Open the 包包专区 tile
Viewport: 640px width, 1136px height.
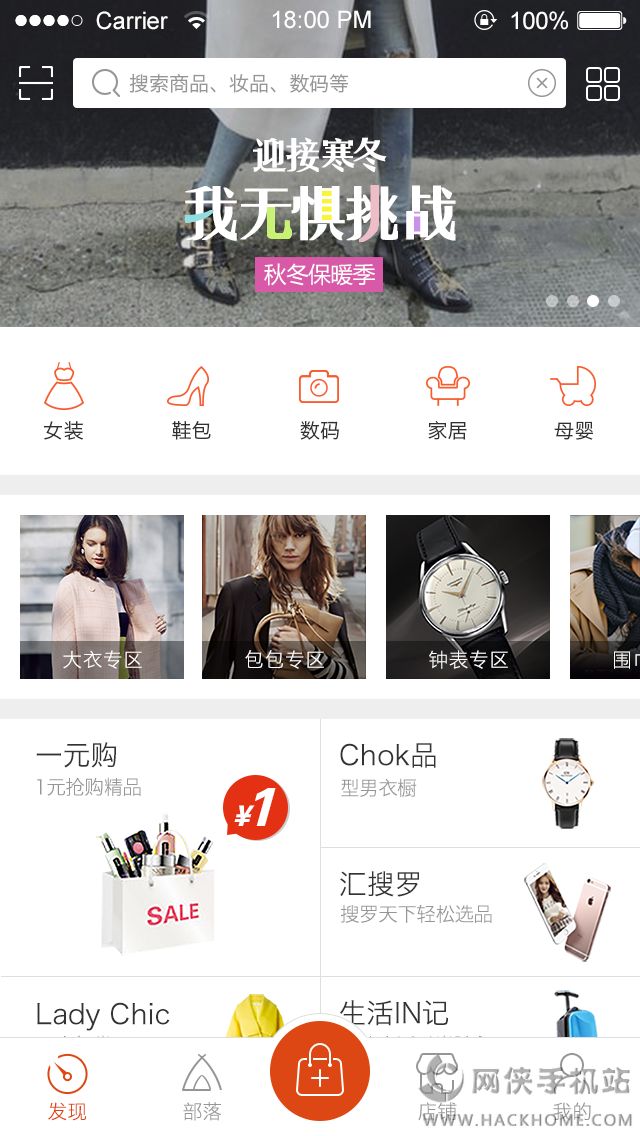tap(284, 597)
